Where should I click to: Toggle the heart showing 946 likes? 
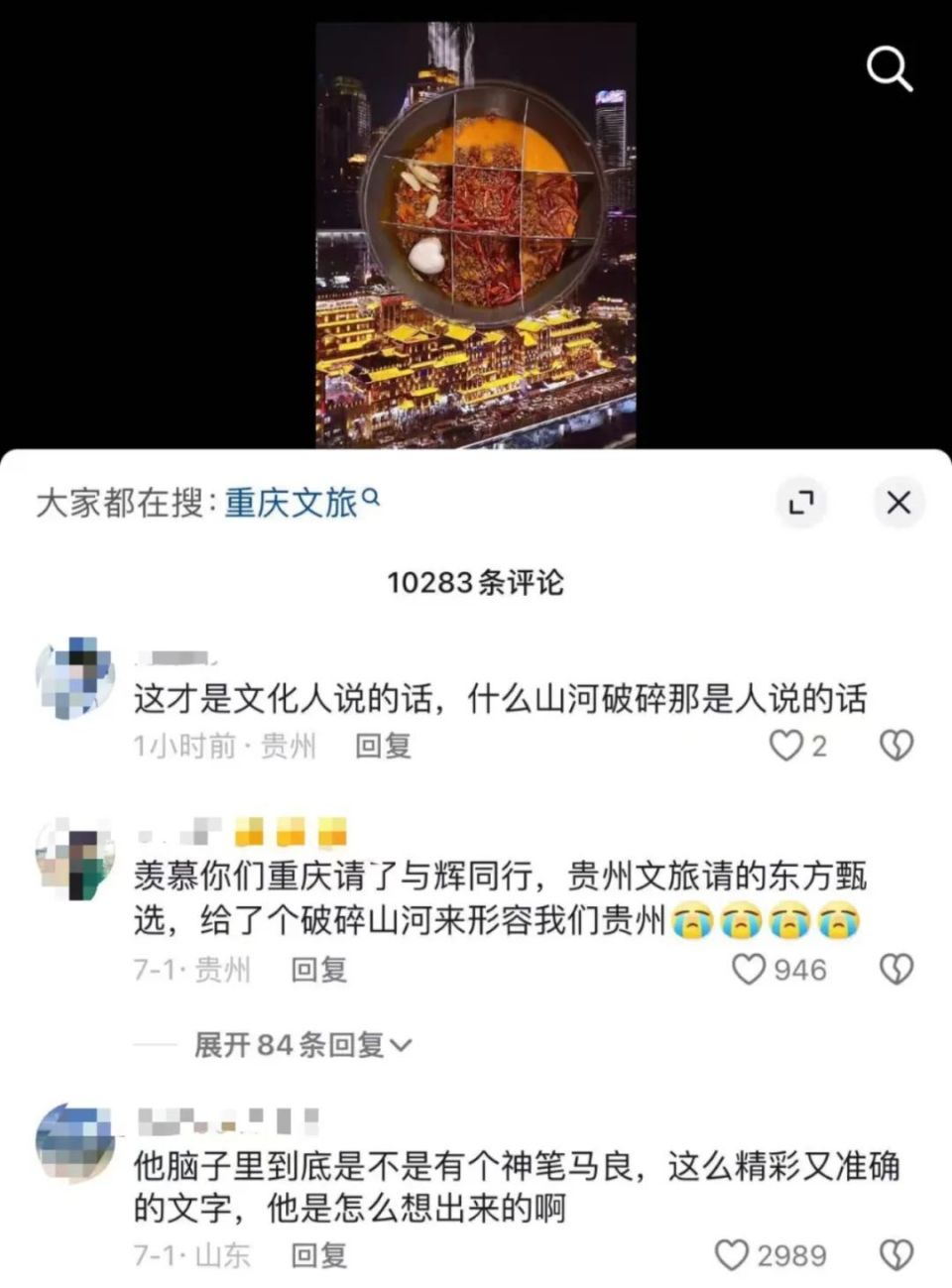pyautogui.click(x=749, y=966)
